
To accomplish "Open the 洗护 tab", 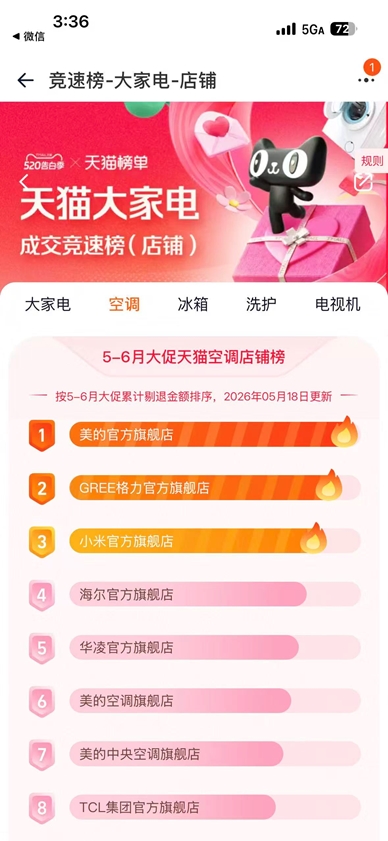I will (x=261, y=305).
